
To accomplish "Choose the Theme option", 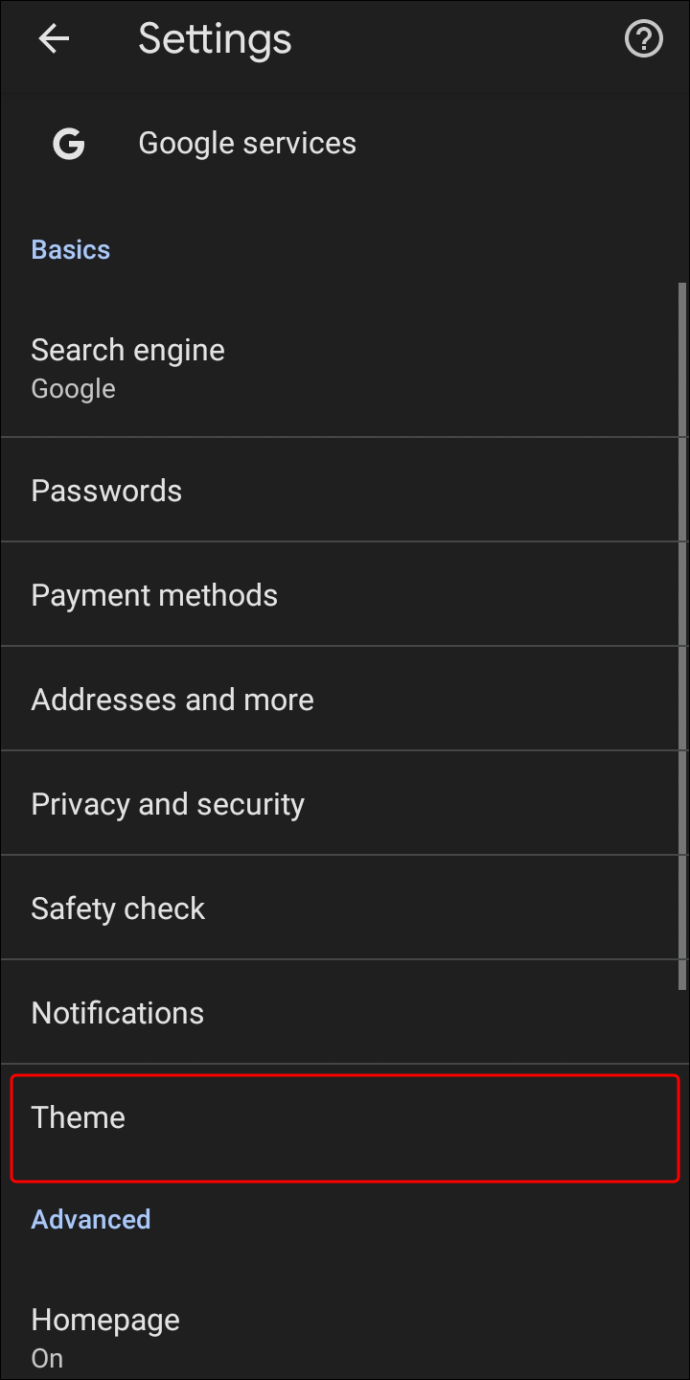I will pyautogui.click(x=78, y=1118).
